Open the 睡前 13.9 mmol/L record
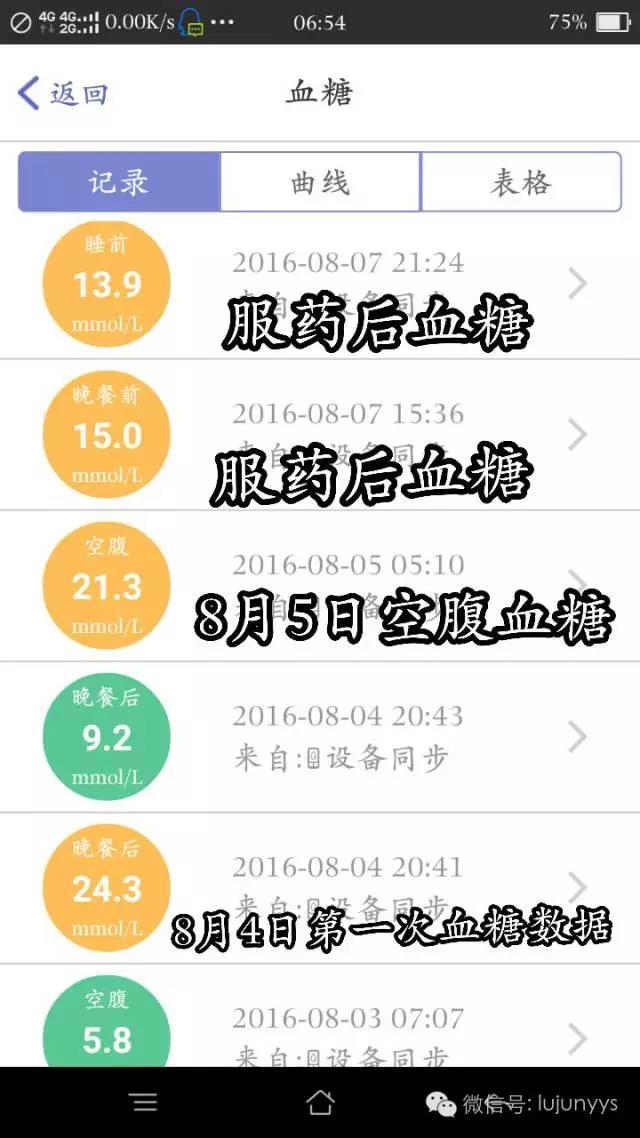640x1138 pixels. click(320, 284)
